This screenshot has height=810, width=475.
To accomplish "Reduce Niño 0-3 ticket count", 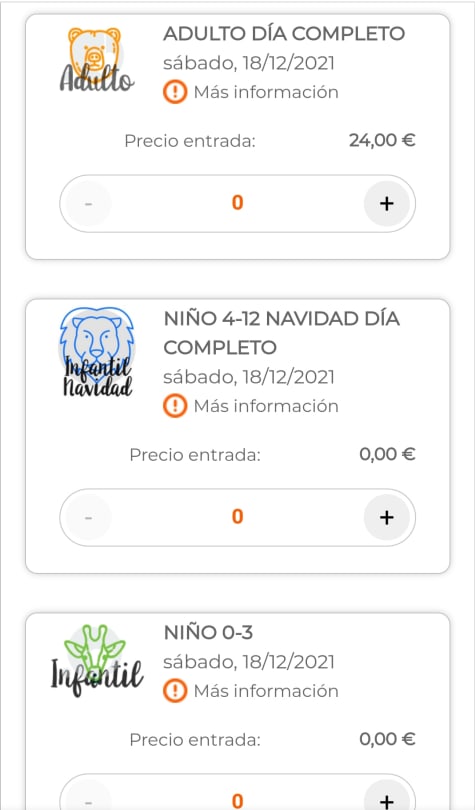I will tap(88, 796).
